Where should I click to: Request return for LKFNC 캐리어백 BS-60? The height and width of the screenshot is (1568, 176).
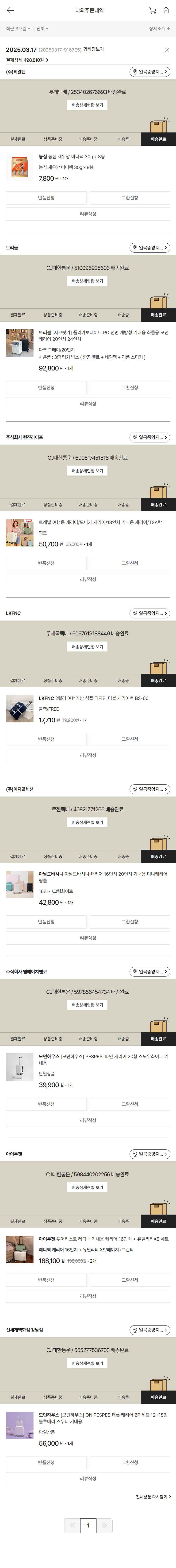(x=46, y=739)
